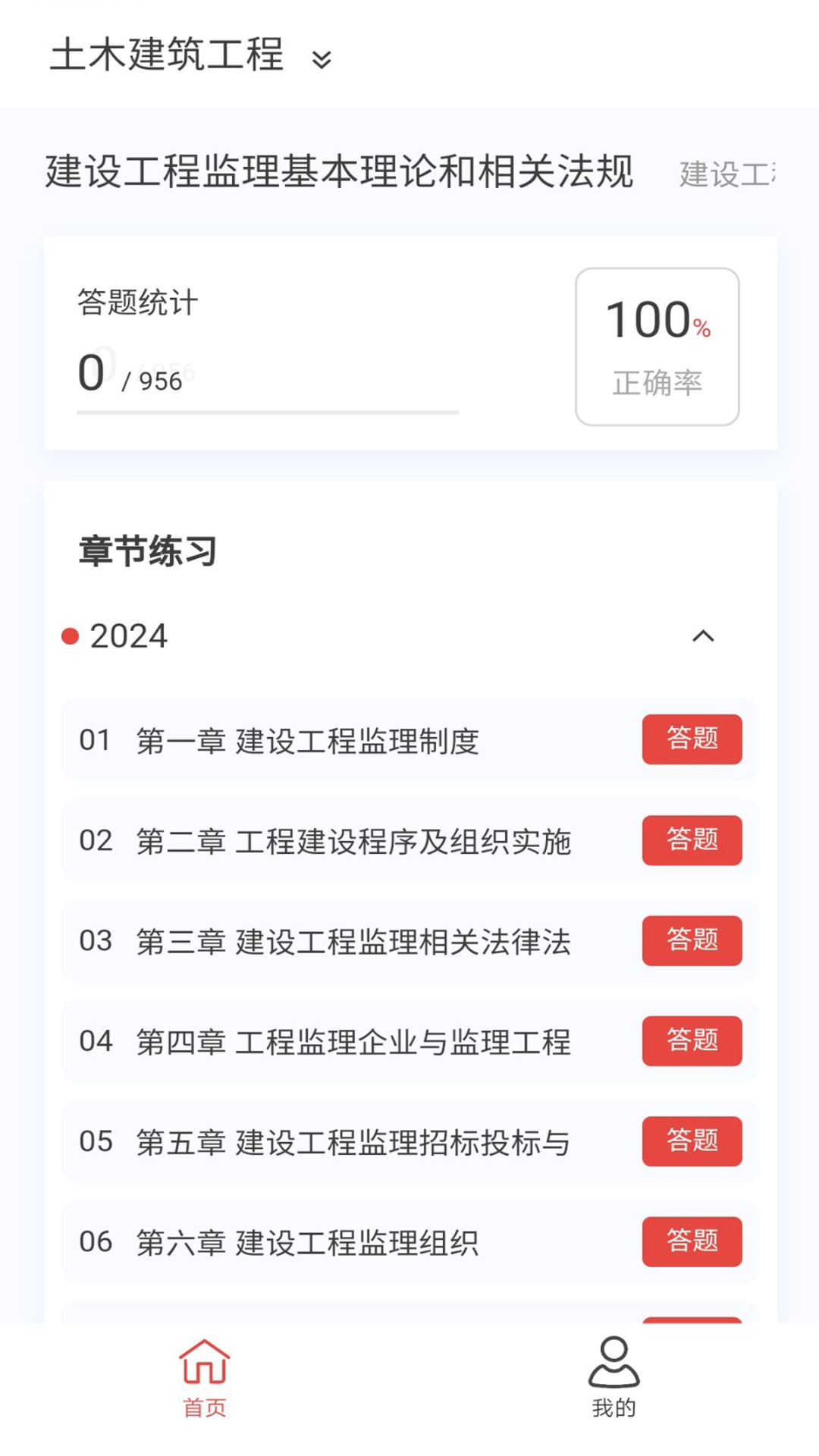Click the answer progress bar under 0/956

click(x=267, y=413)
